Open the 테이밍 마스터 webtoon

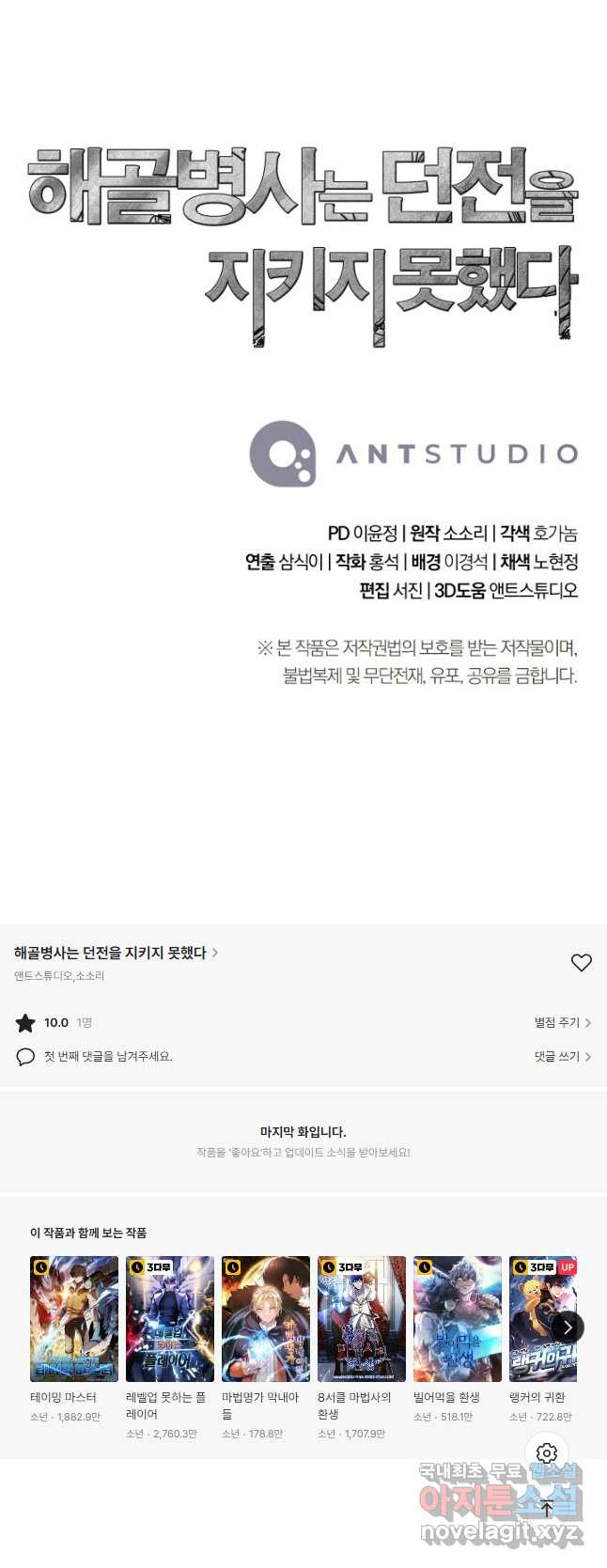[74, 1318]
